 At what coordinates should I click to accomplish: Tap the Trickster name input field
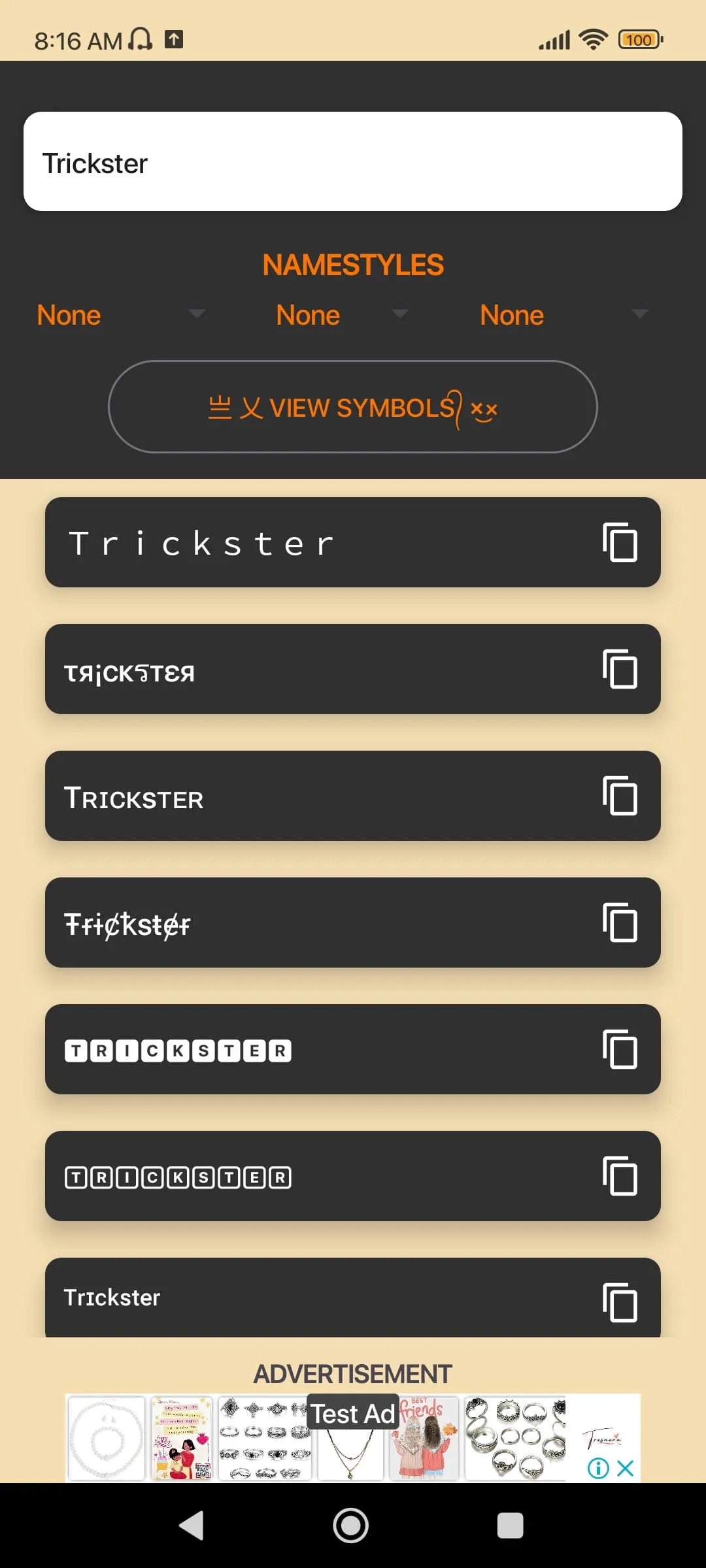353,162
